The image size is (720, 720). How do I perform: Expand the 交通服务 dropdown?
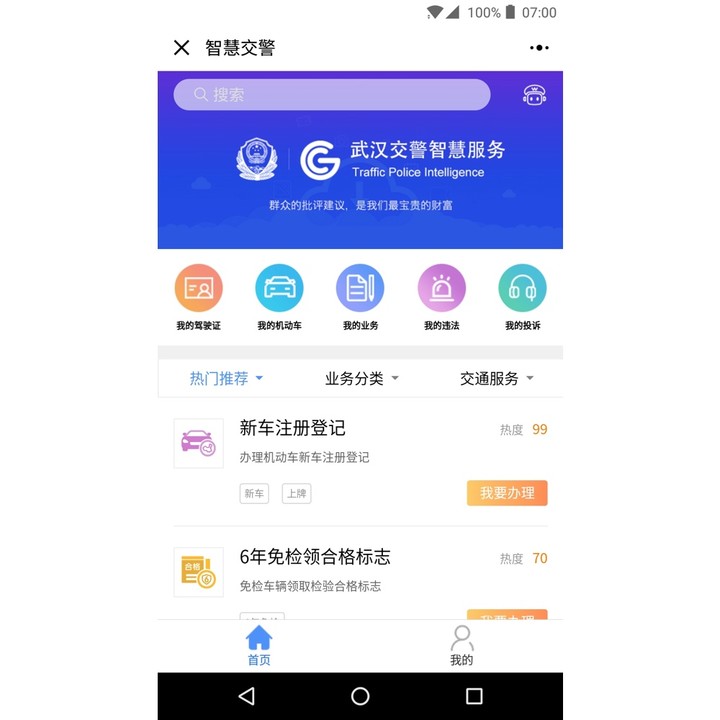click(496, 378)
